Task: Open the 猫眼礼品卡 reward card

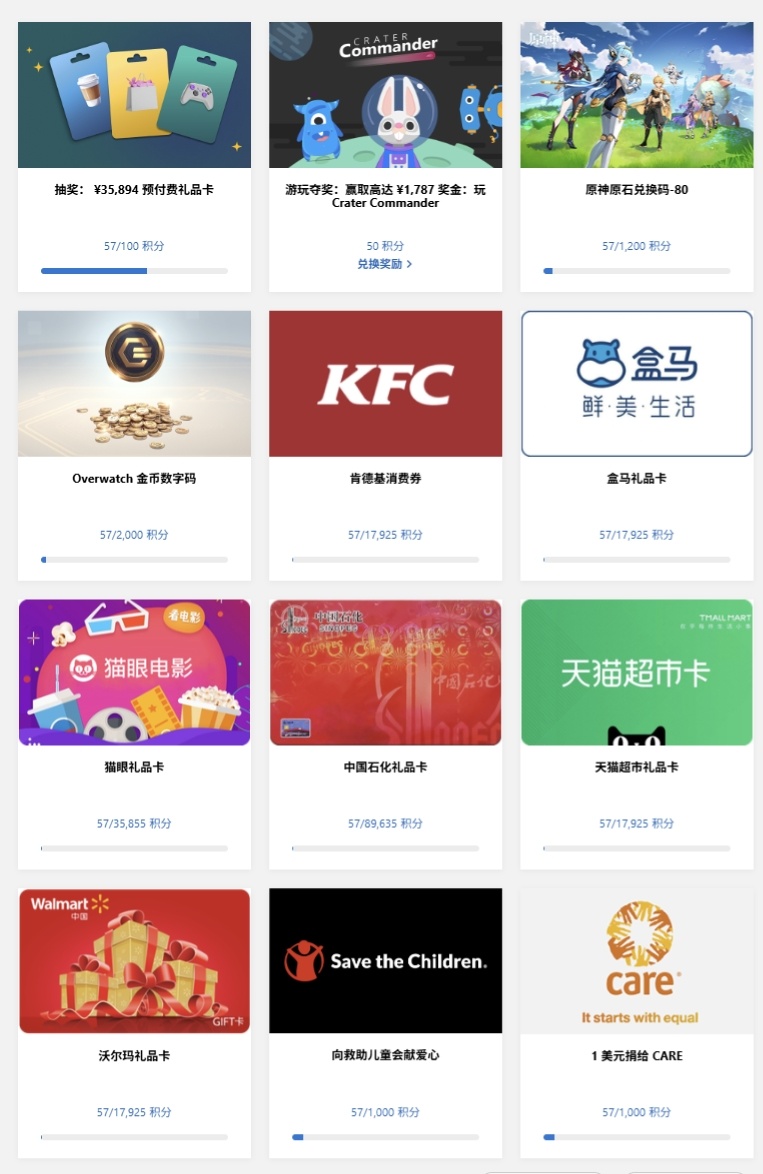Action: click(134, 767)
